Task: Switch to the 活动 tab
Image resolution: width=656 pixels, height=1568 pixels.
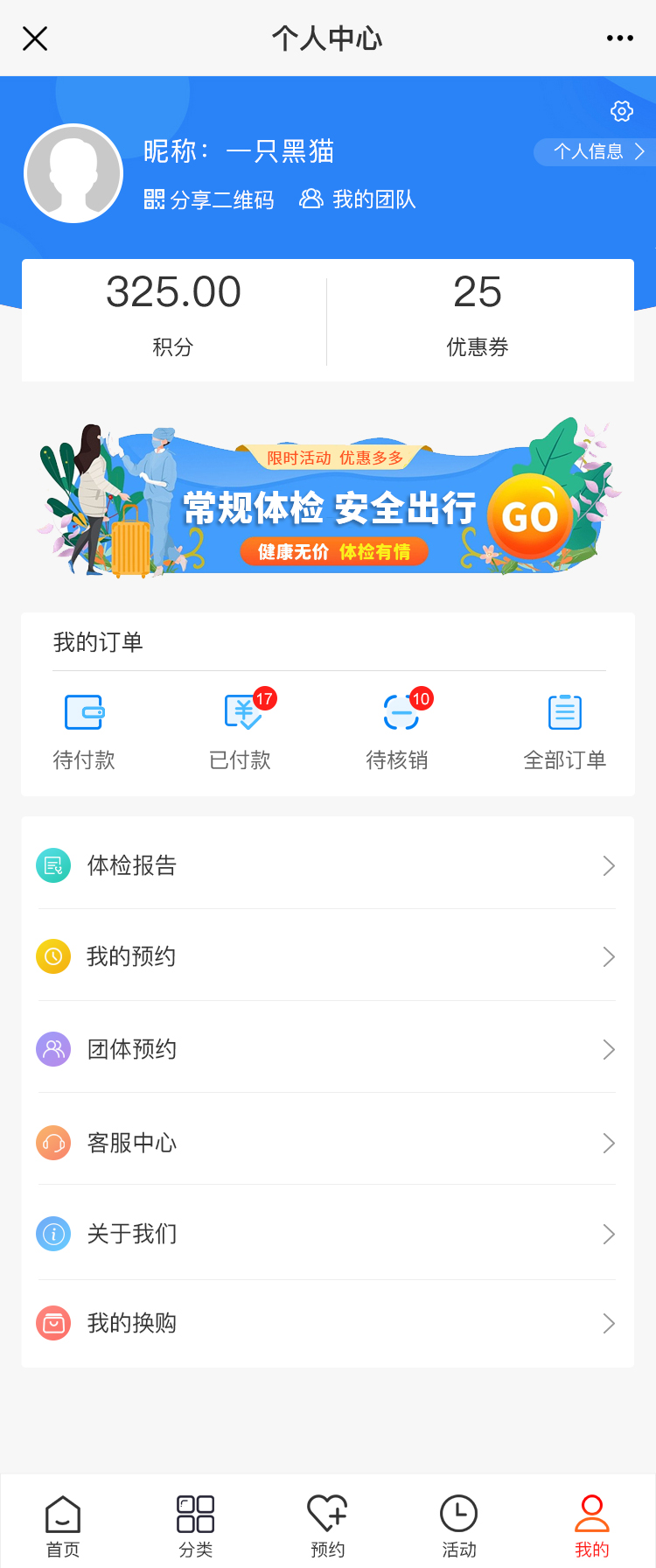Action: [459, 1526]
